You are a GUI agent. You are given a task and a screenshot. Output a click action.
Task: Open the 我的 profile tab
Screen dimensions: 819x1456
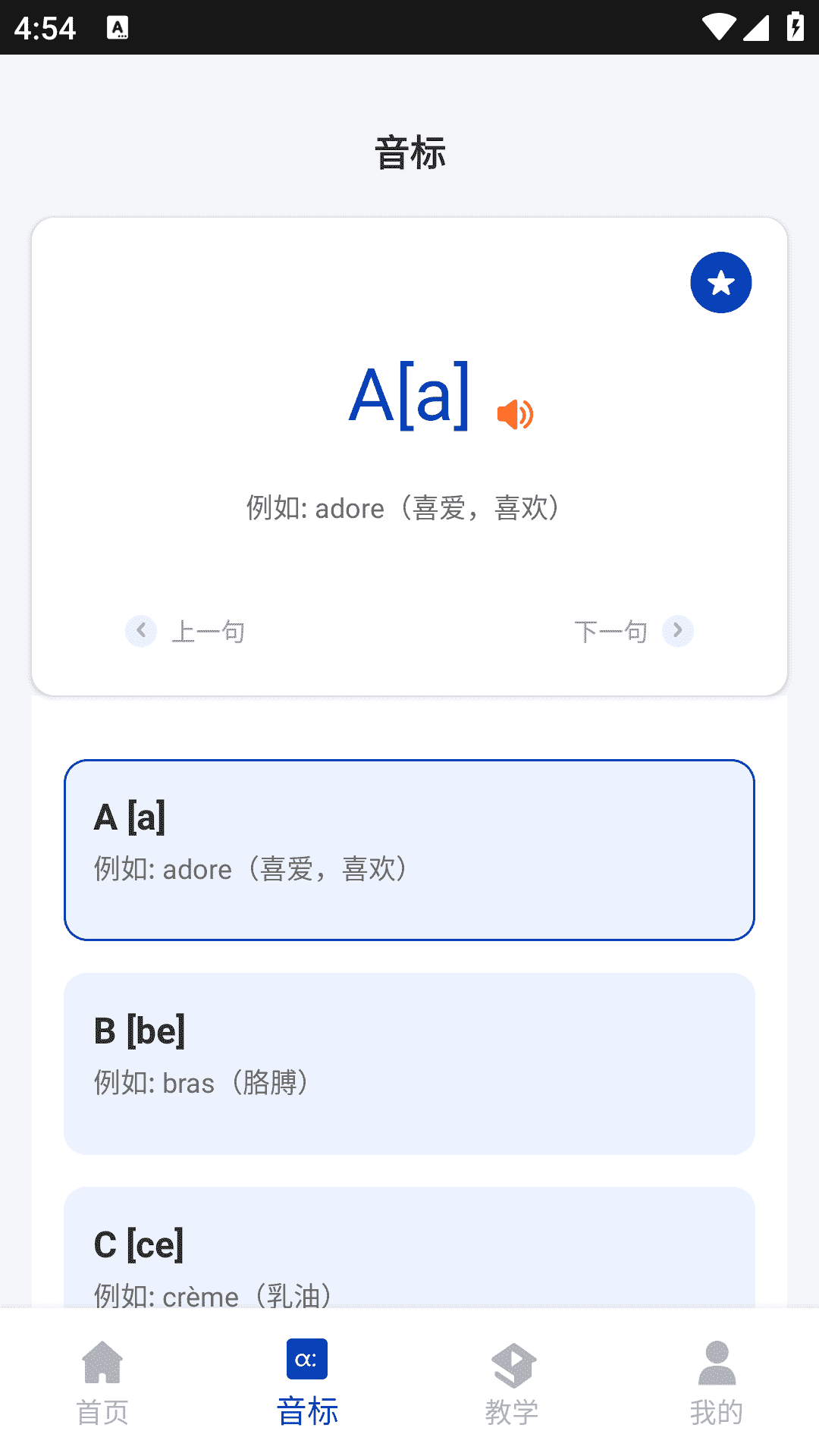pyautogui.click(x=717, y=1382)
